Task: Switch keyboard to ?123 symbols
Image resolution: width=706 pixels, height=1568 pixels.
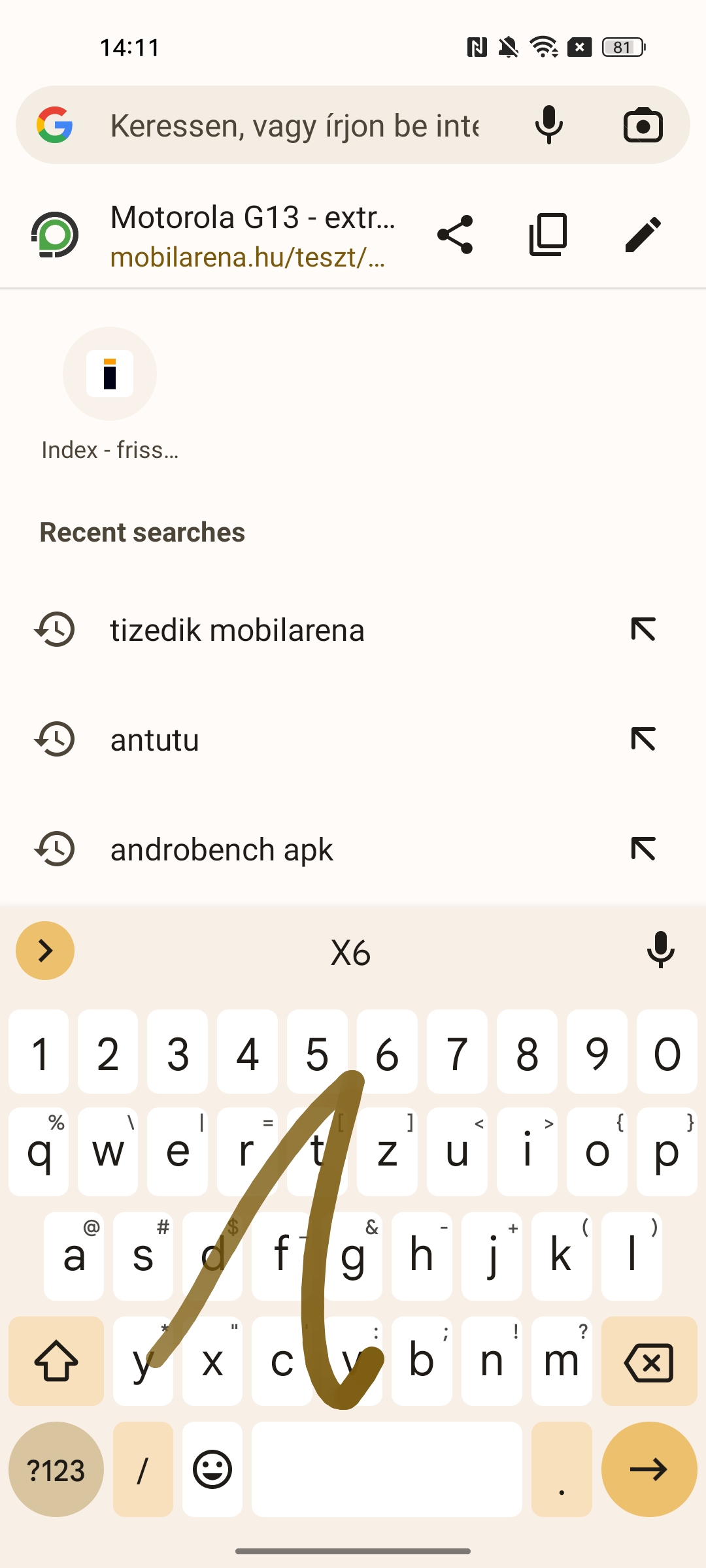Action: click(x=56, y=1470)
